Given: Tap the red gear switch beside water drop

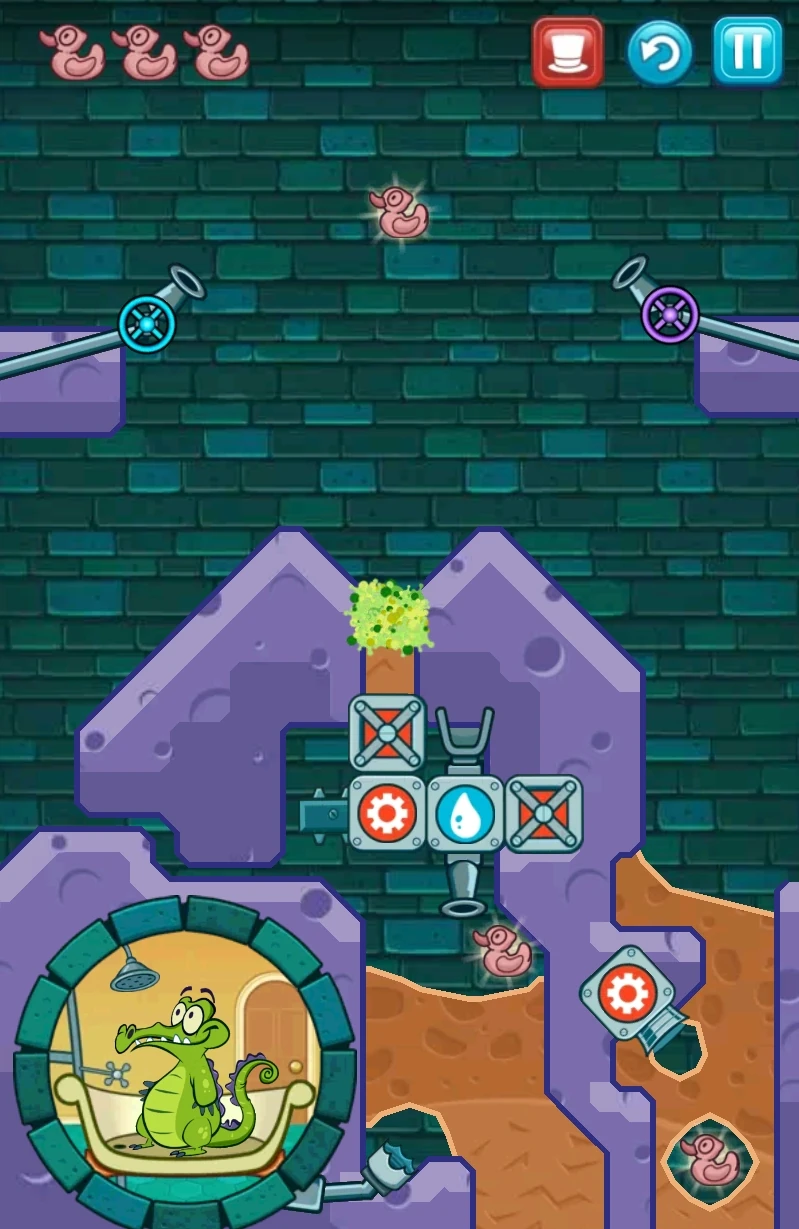Looking at the screenshot, I should tap(387, 814).
